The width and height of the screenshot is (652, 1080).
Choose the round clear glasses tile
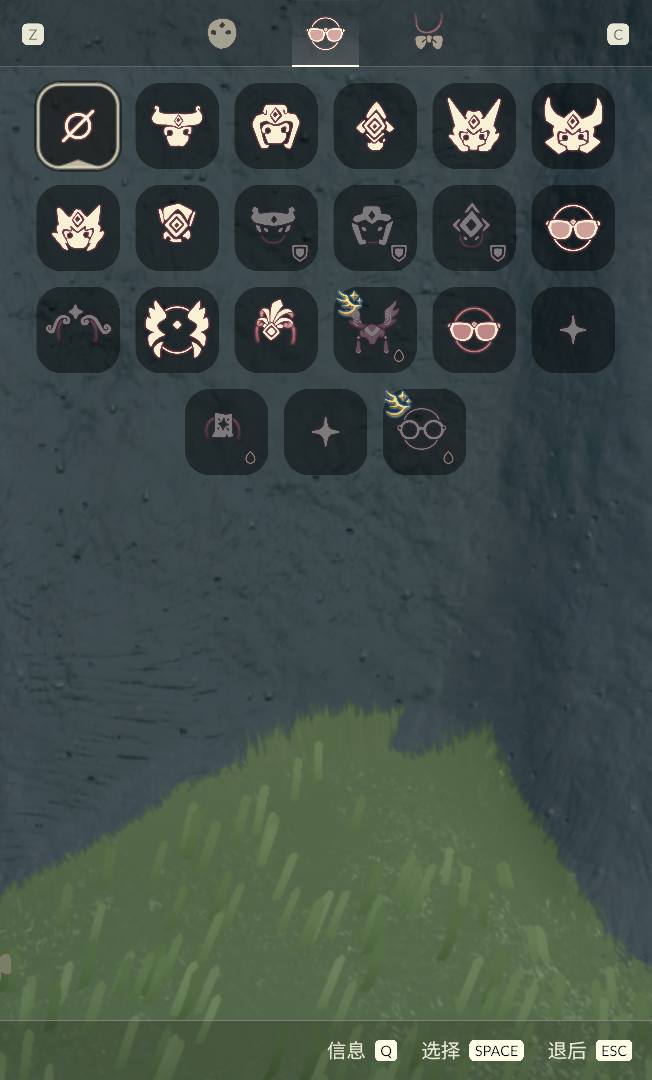click(424, 432)
